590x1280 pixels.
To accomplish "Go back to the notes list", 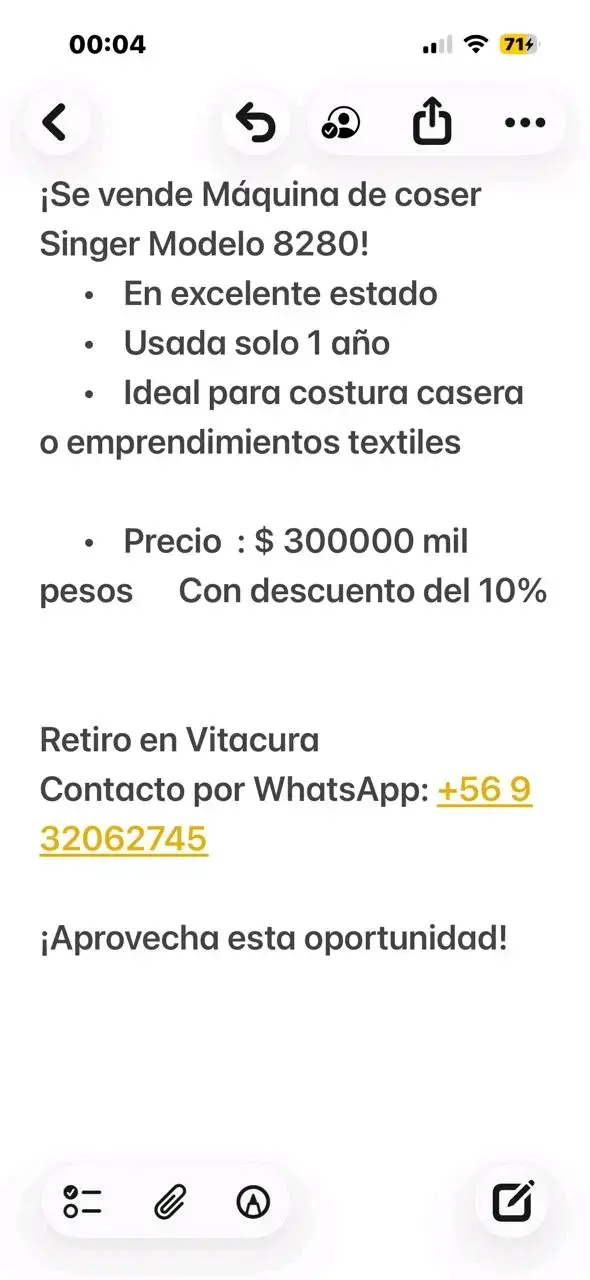I will [55, 123].
